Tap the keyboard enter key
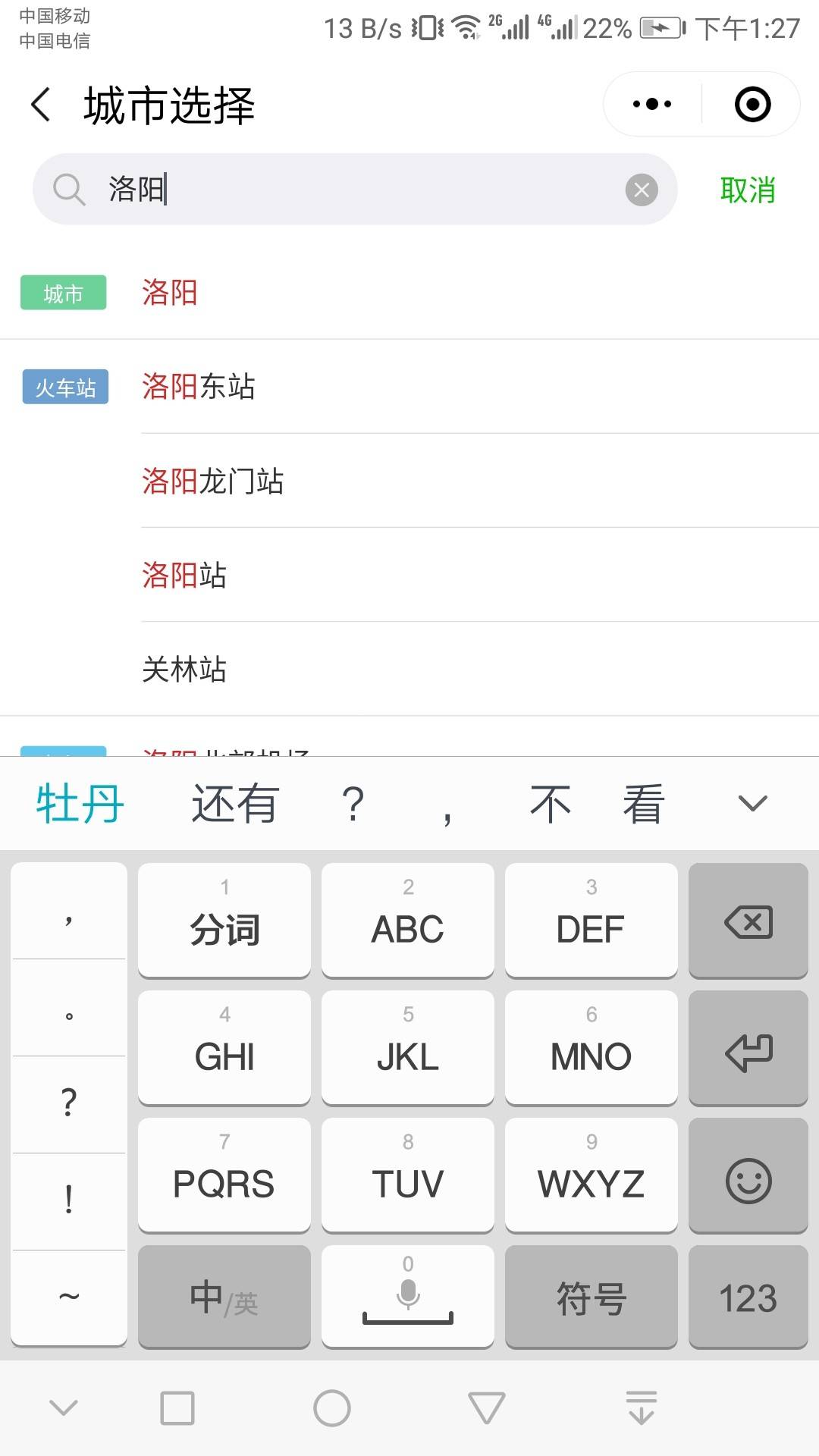The width and height of the screenshot is (819, 1456). pos(748,1048)
